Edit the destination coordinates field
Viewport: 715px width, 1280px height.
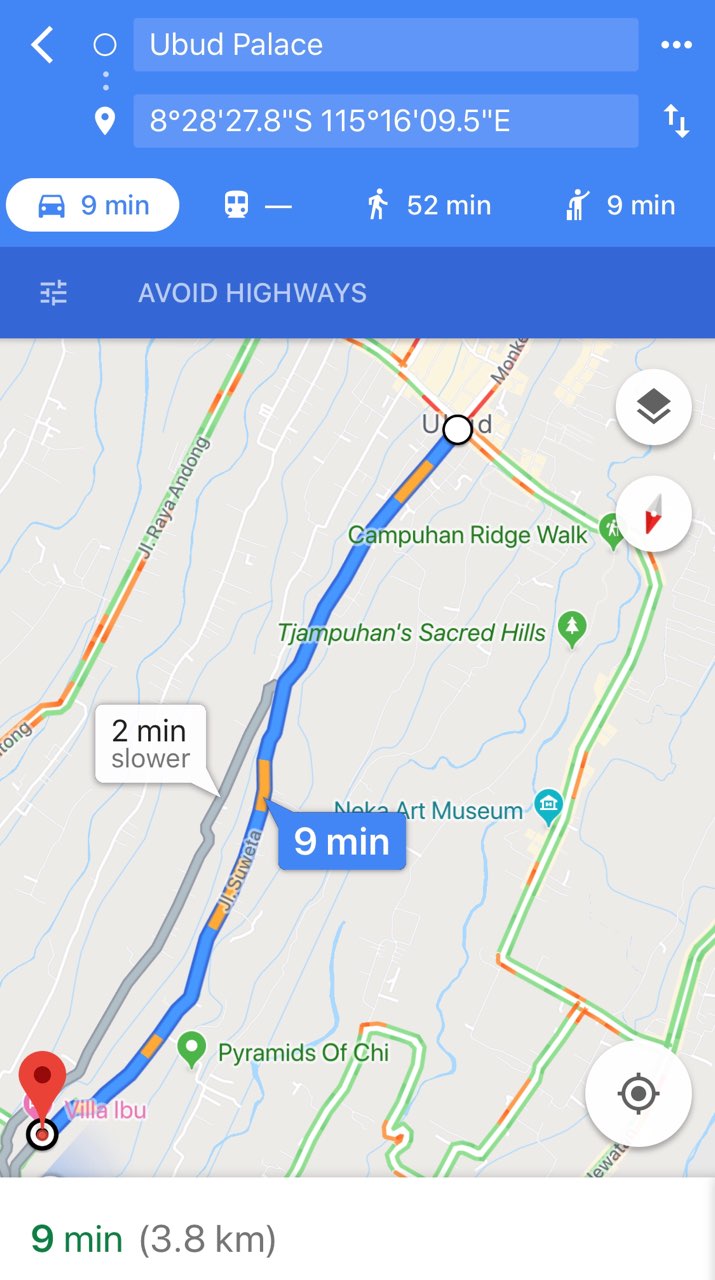(385, 122)
